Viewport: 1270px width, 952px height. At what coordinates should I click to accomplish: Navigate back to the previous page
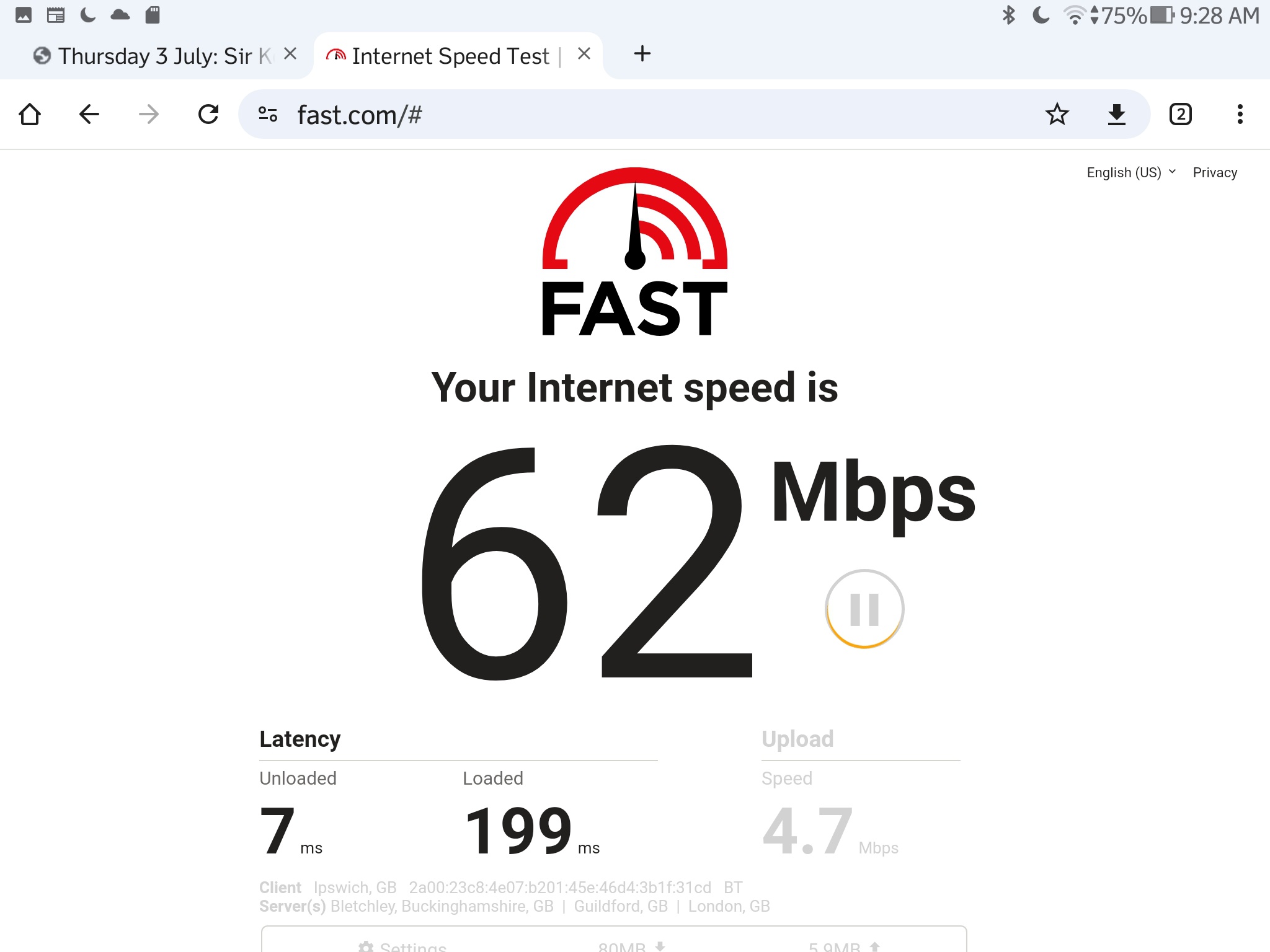tap(89, 115)
